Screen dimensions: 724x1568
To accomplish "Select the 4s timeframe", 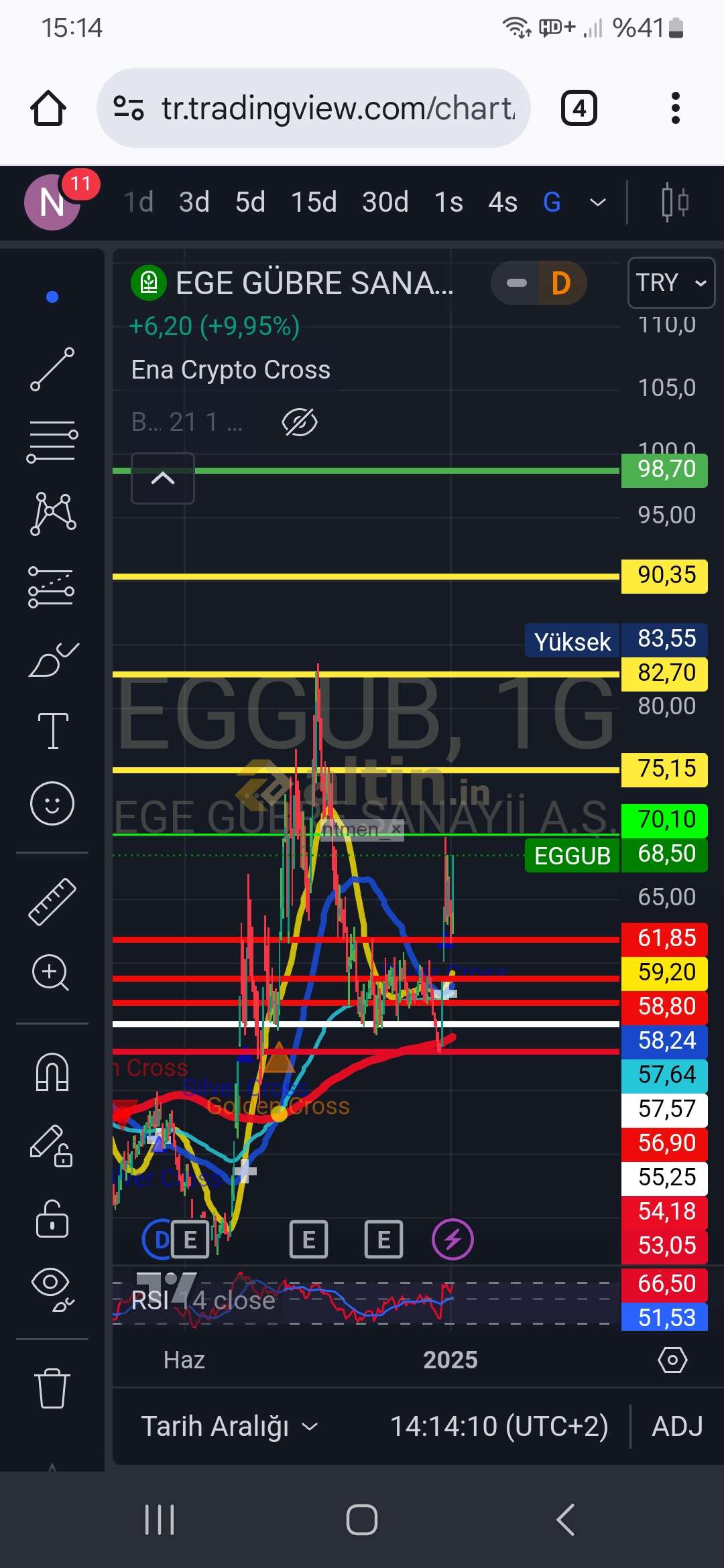I will point(503,202).
